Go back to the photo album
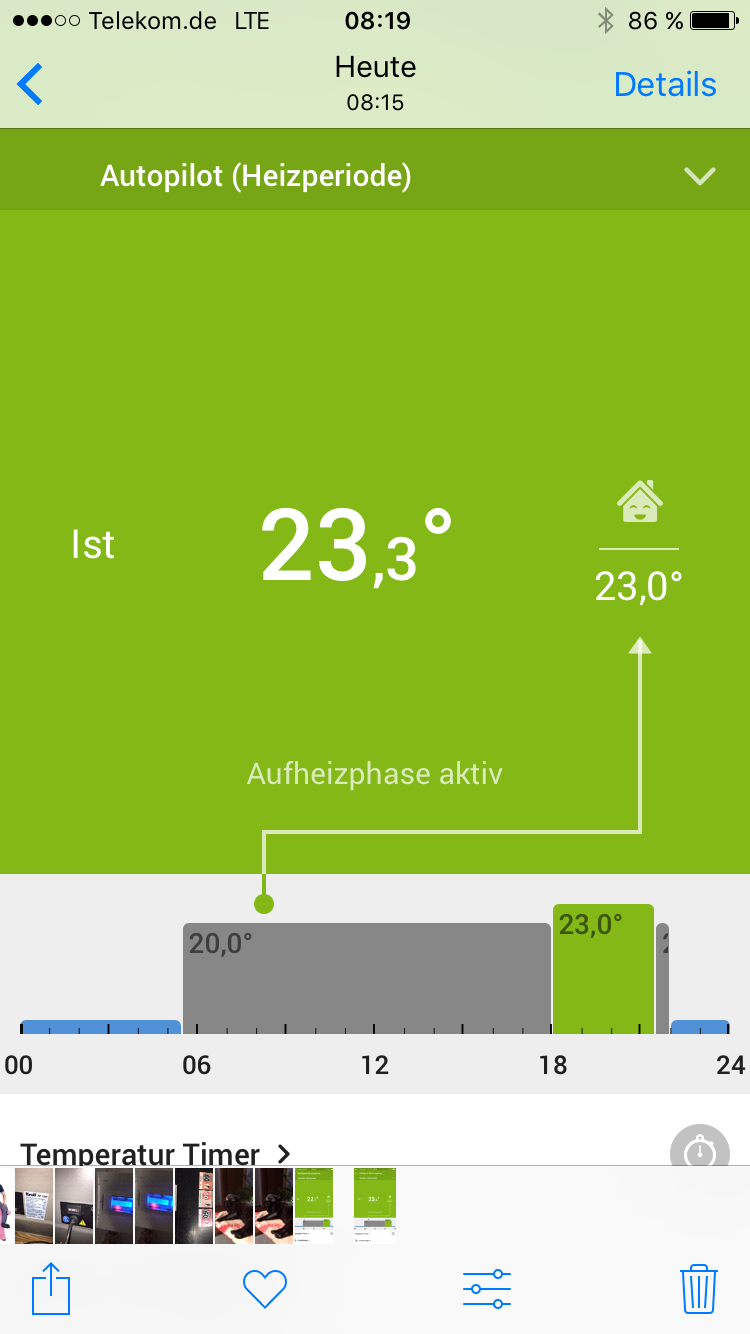Screen dimensions: 750x1334 (x=31, y=85)
